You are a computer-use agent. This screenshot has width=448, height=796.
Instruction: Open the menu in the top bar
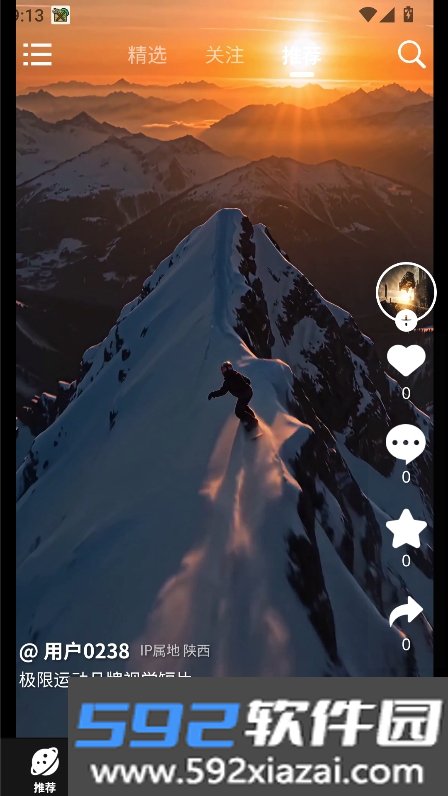(x=37, y=54)
